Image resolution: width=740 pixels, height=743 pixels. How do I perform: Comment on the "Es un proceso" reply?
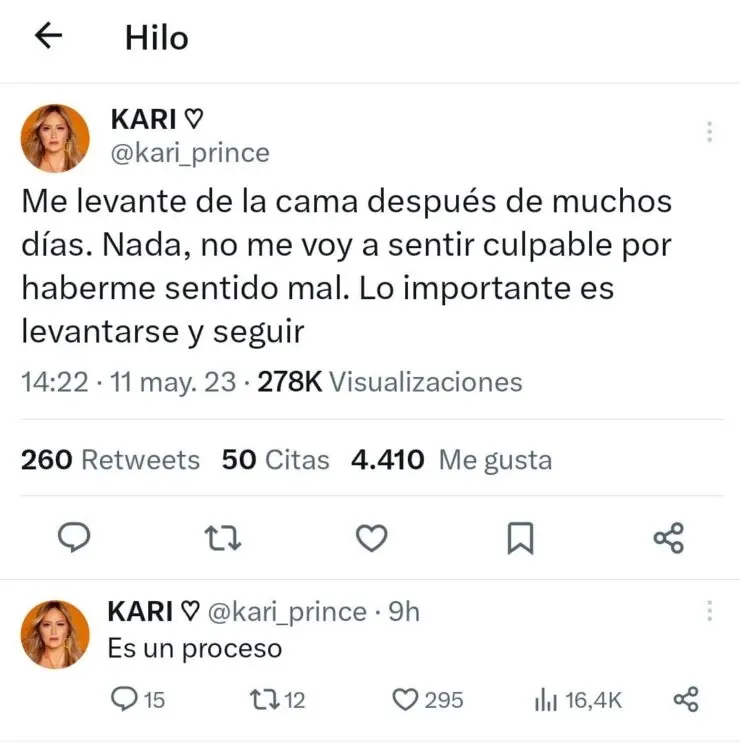124,700
